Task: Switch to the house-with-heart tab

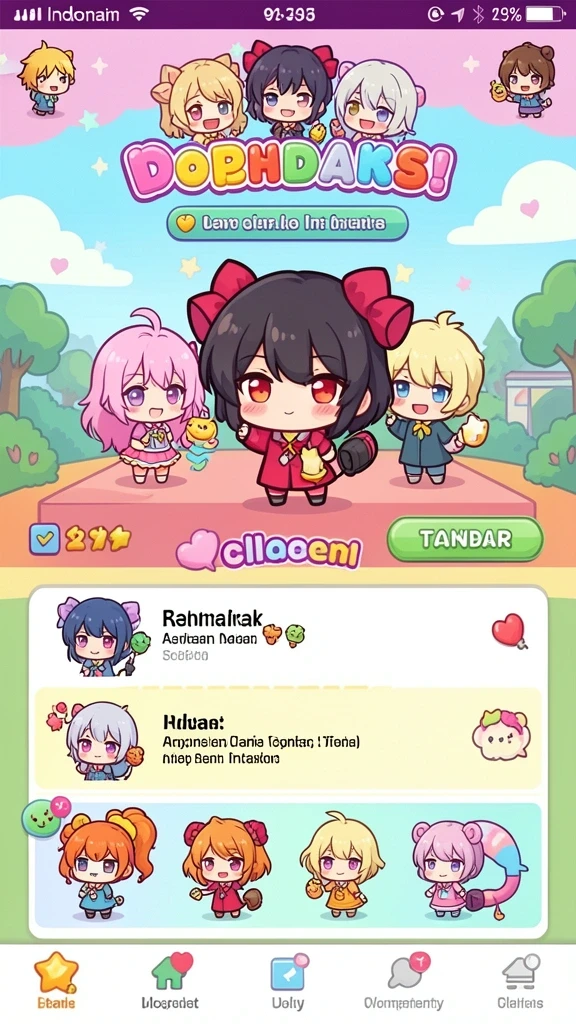Action: [170, 980]
